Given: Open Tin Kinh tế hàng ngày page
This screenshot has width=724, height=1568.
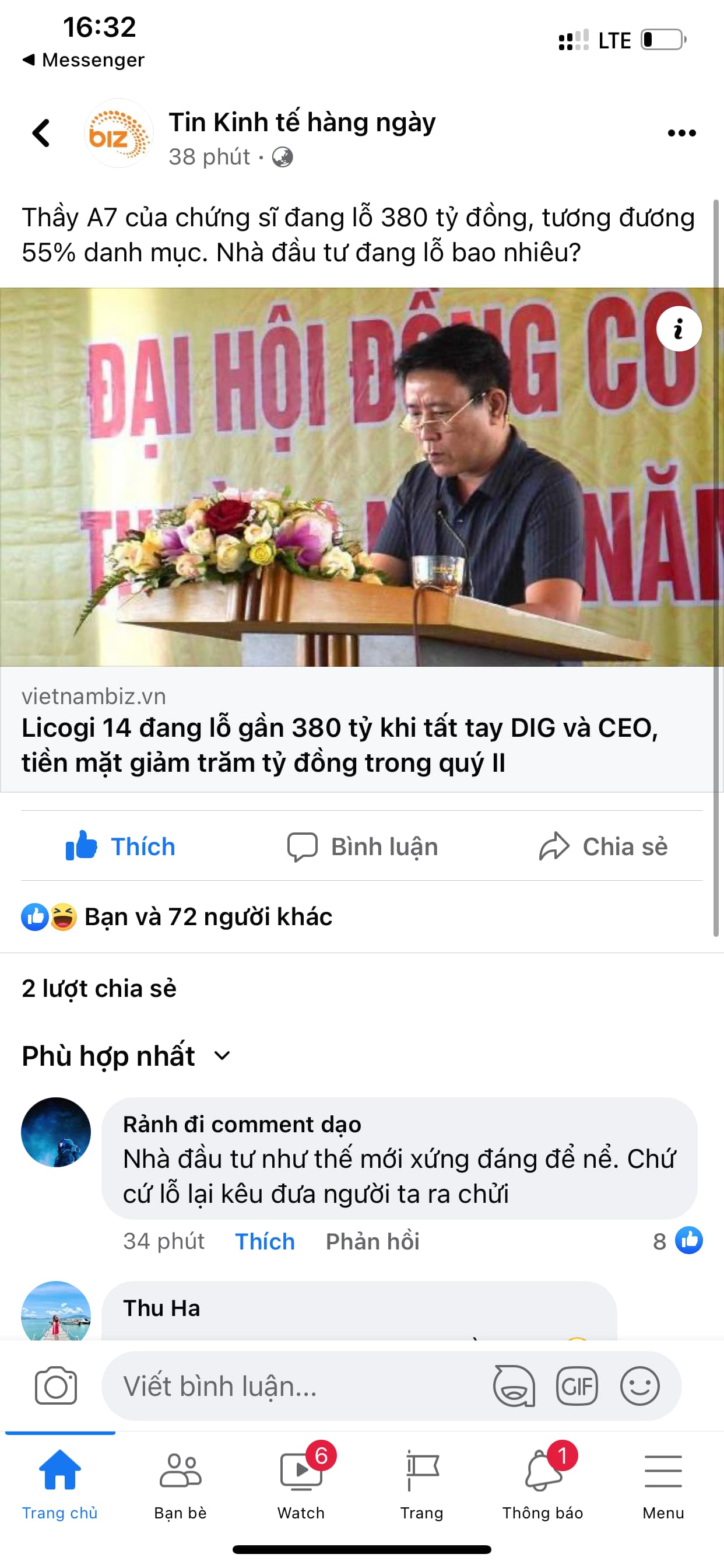Looking at the screenshot, I should 302,123.
